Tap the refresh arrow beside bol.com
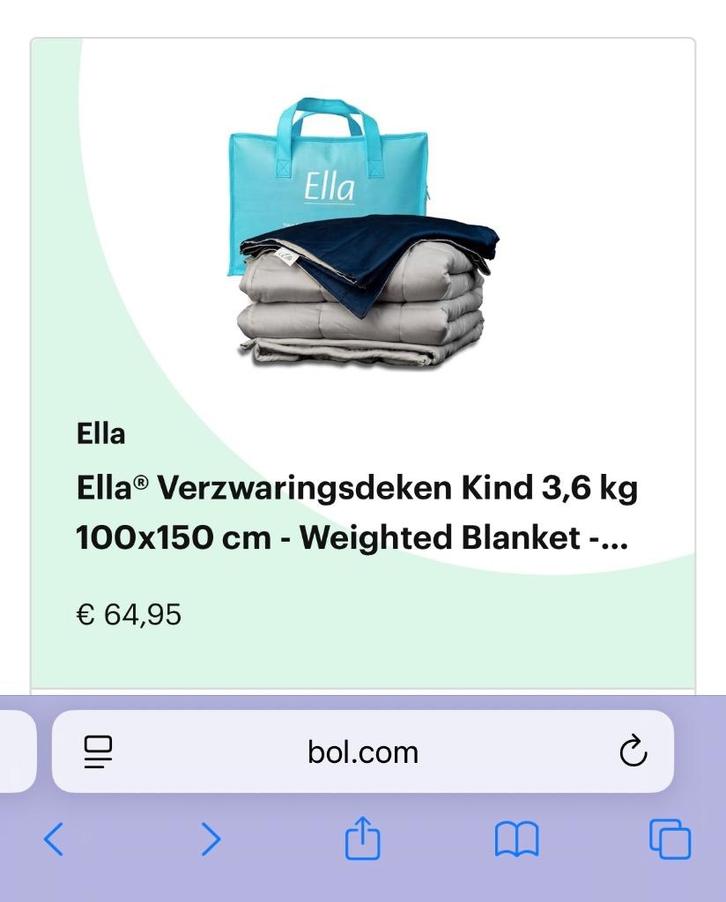This screenshot has width=726, height=902. [x=634, y=754]
